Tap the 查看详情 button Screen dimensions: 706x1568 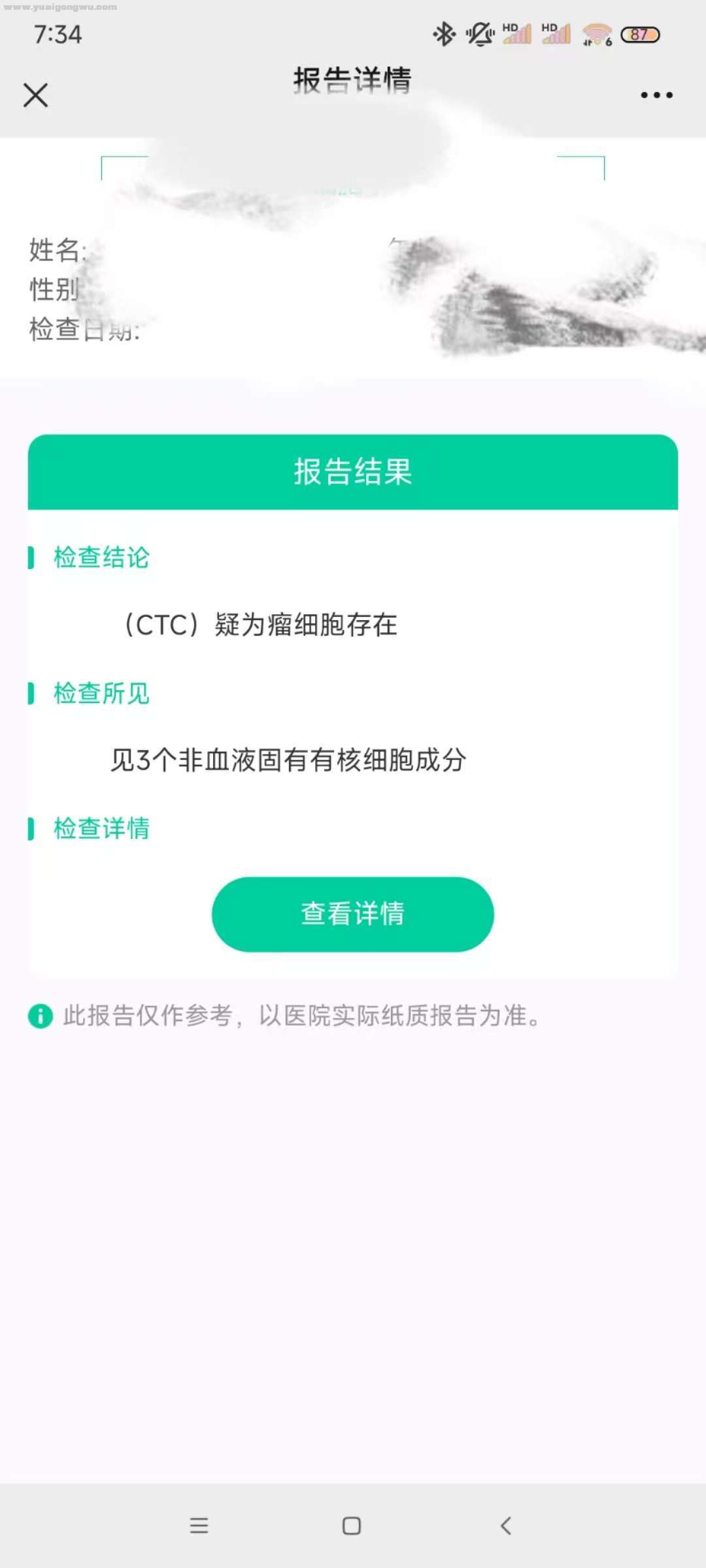(352, 913)
